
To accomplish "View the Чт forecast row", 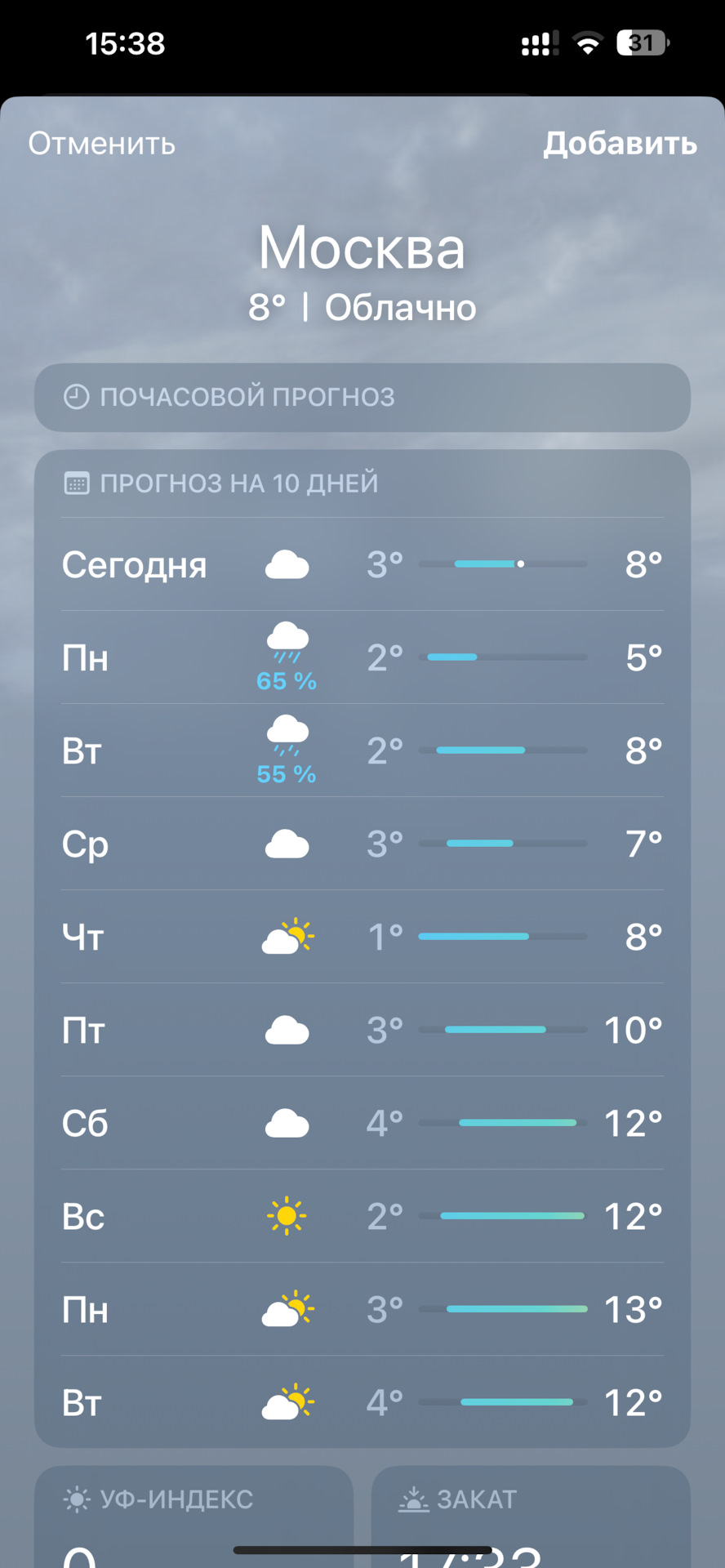I will [362, 938].
